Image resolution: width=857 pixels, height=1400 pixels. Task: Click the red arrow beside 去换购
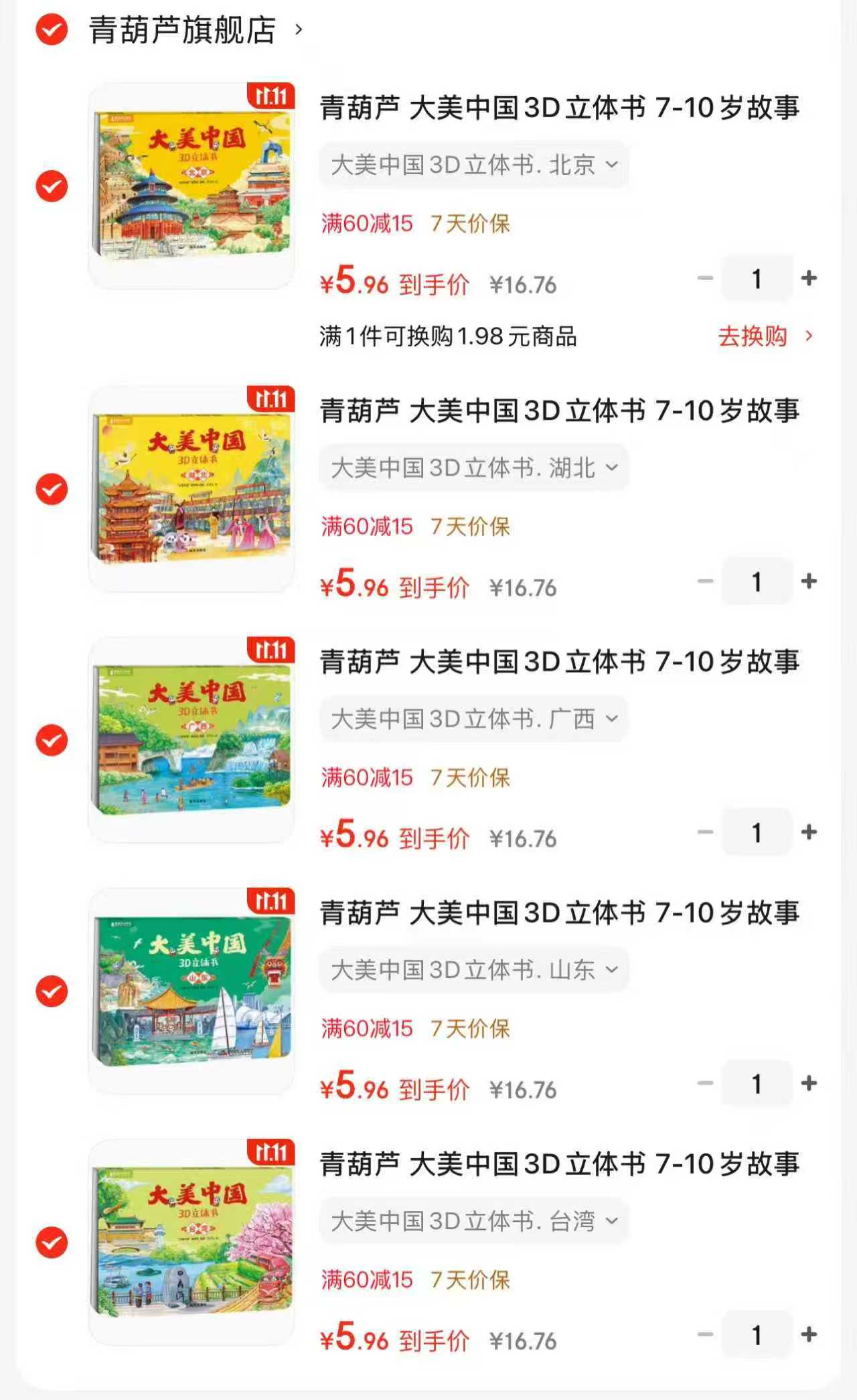click(809, 334)
